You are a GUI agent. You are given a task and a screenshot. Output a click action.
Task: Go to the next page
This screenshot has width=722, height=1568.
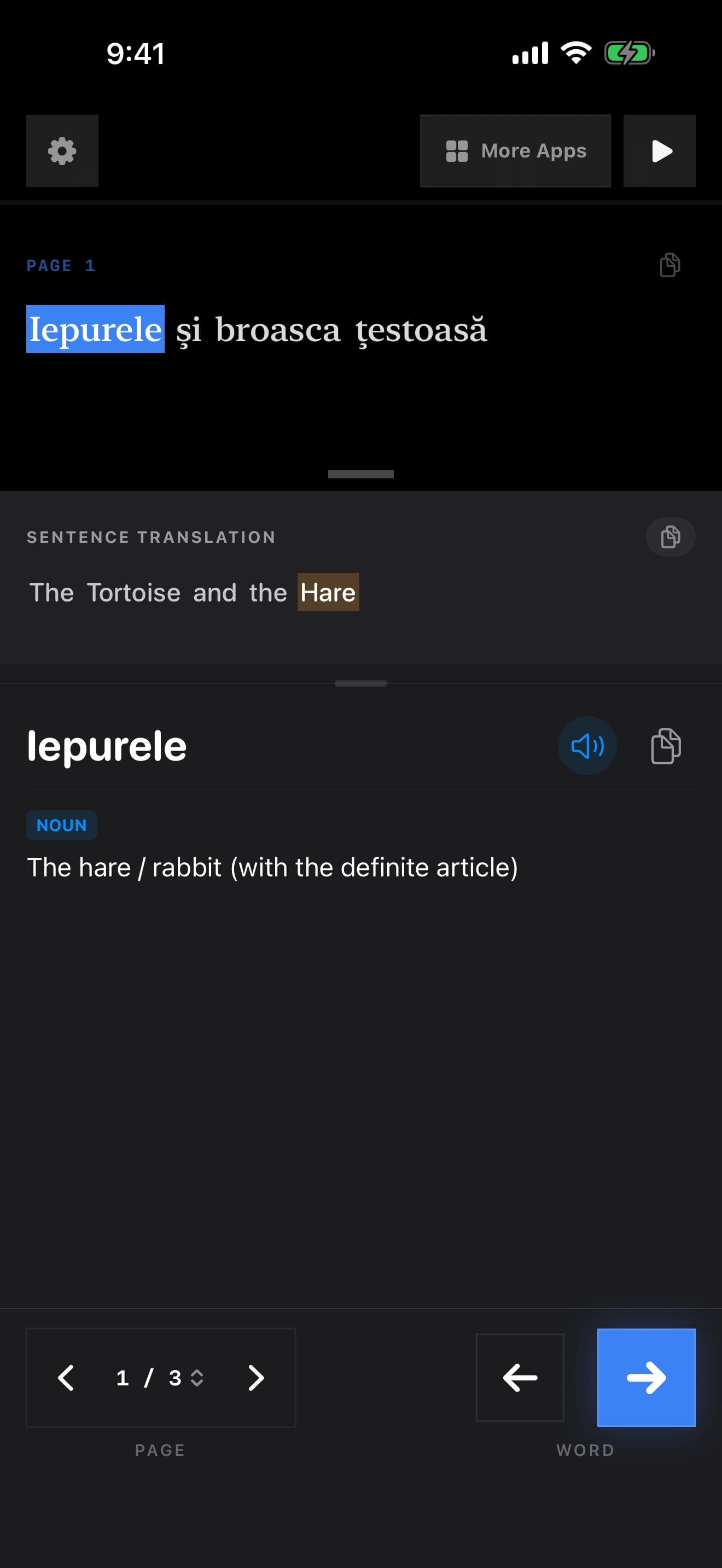(257, 1378)
